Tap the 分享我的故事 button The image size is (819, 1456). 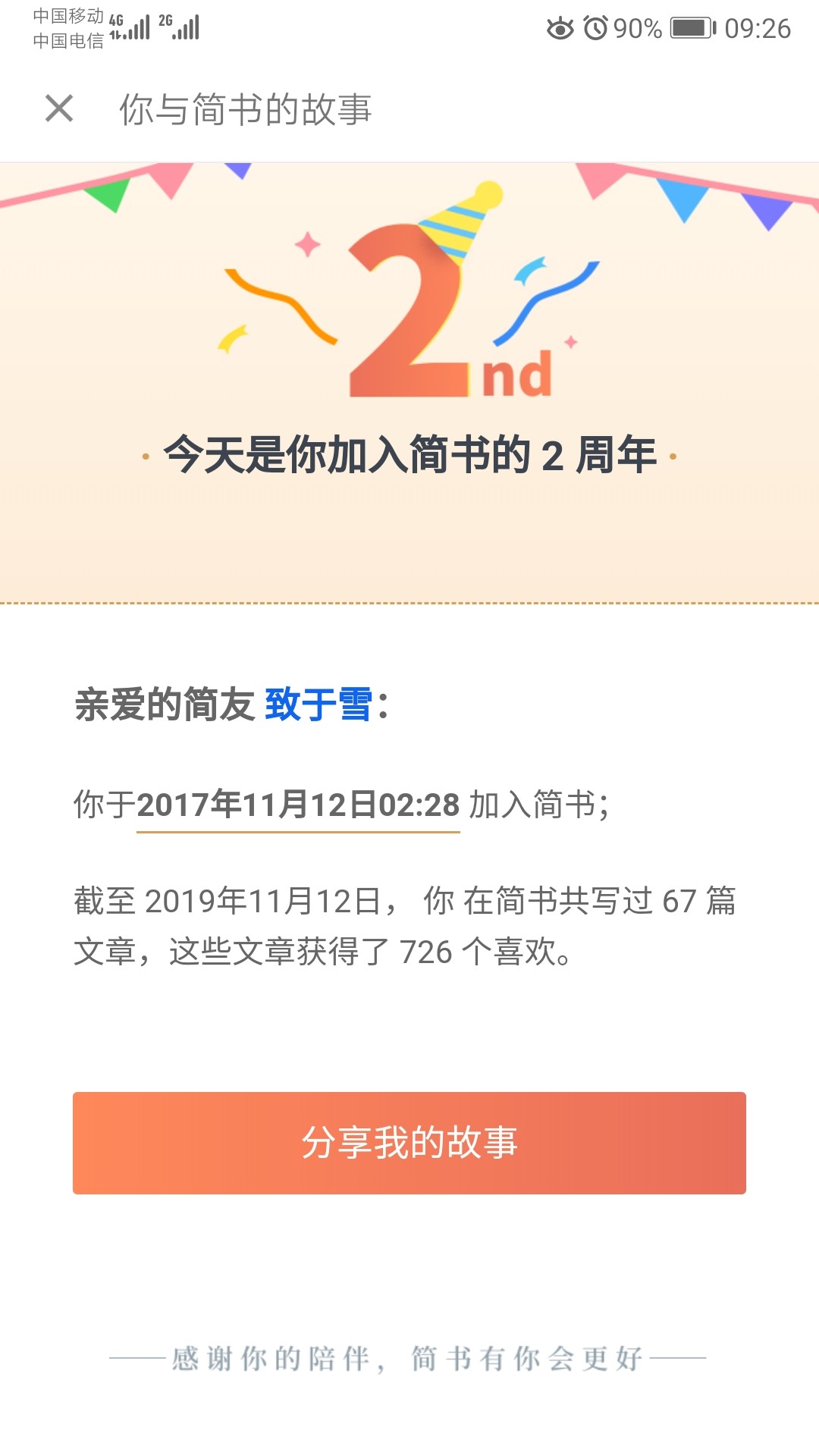(x=409, y=1143)
